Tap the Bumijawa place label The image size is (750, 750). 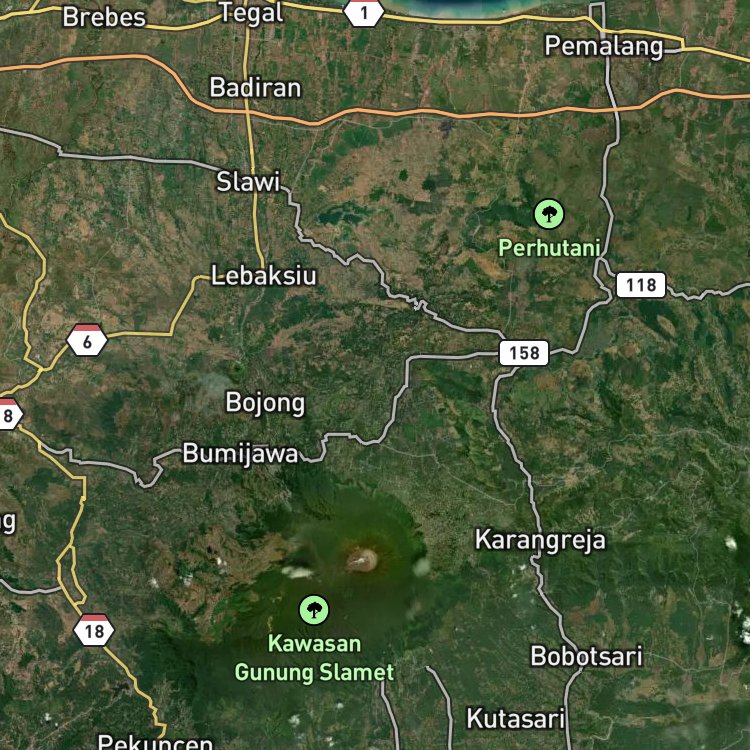240,453
